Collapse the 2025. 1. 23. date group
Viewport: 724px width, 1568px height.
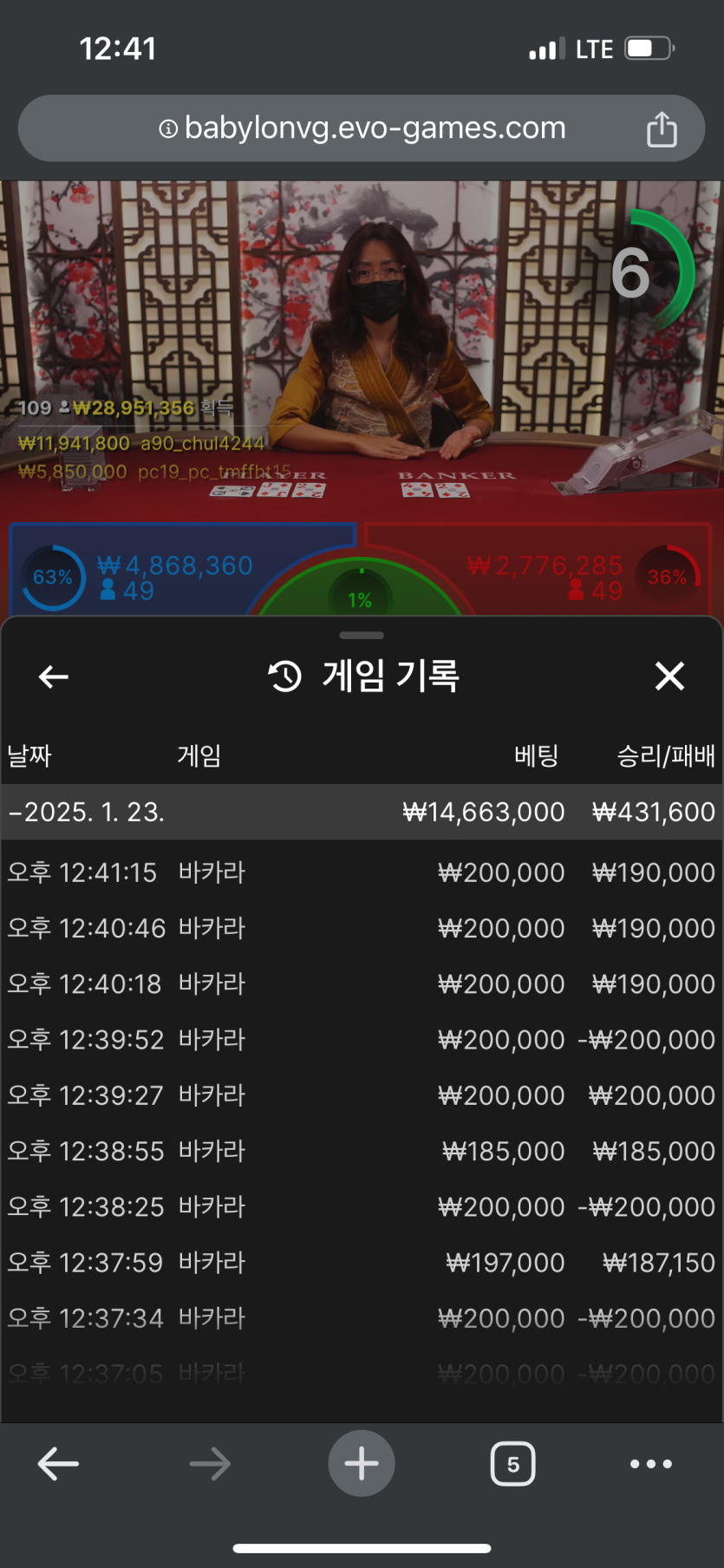point(87,812)
